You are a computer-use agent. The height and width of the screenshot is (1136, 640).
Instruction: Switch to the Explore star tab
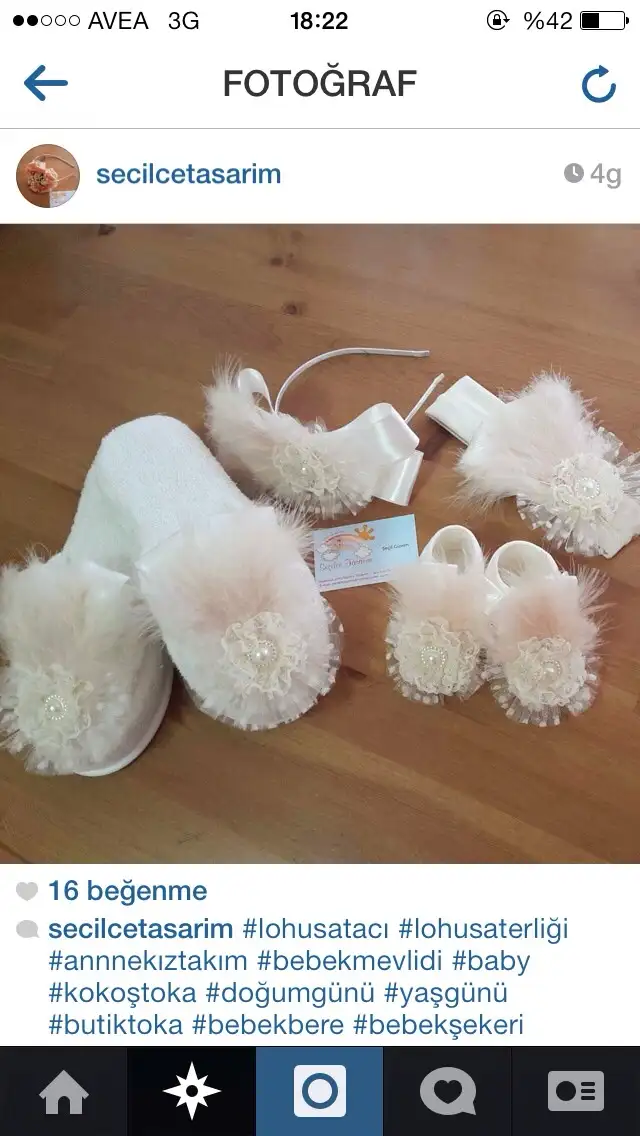(x=191, y=1092)
